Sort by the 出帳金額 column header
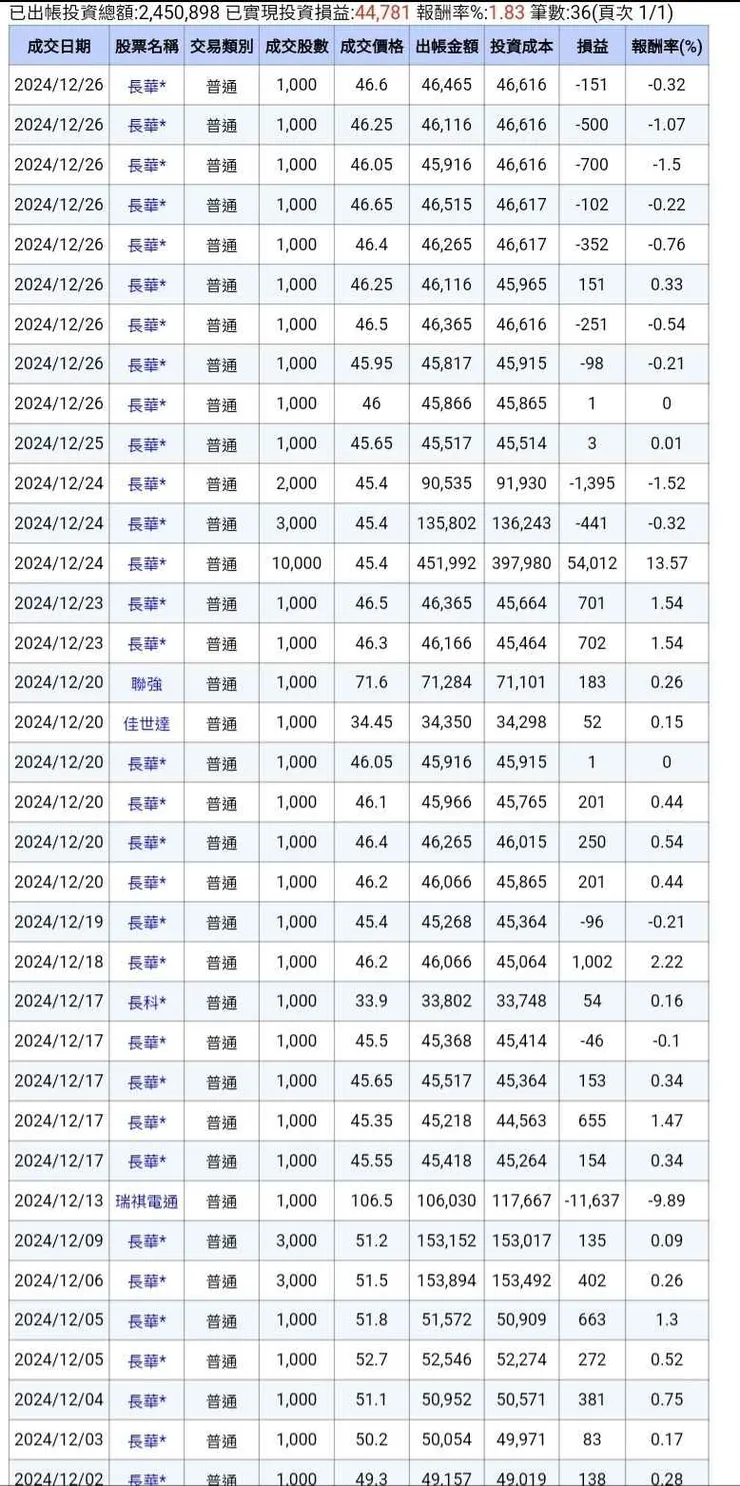 [x=445, y=44]
